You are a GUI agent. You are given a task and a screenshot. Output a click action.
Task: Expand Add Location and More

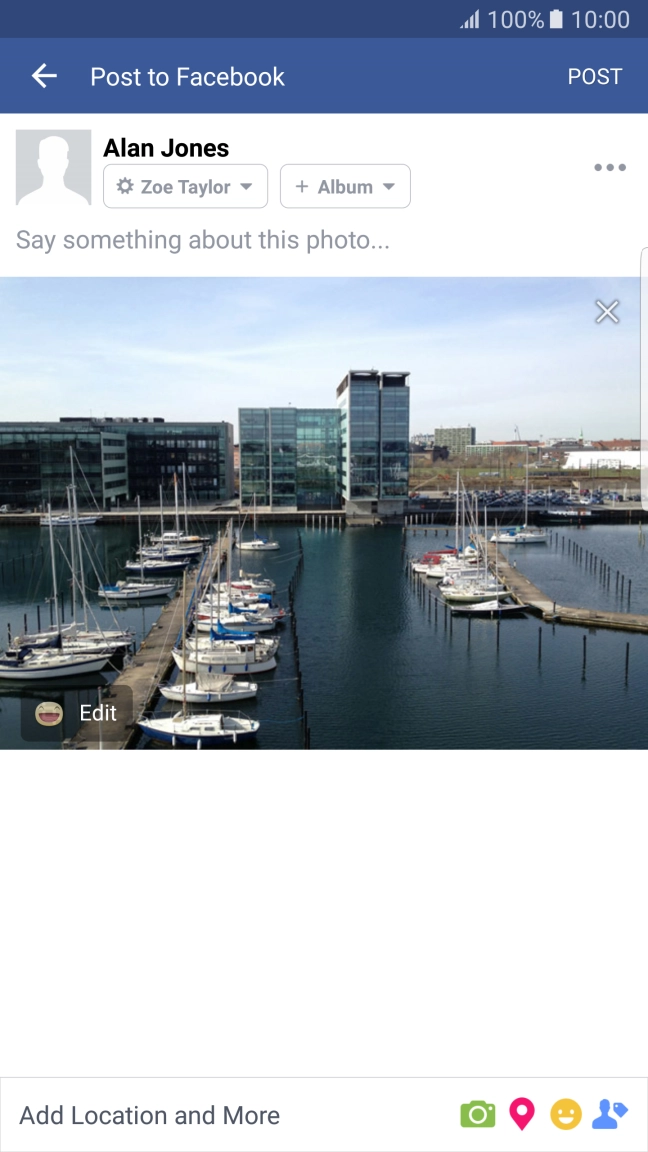click(x=150, y=1115)
